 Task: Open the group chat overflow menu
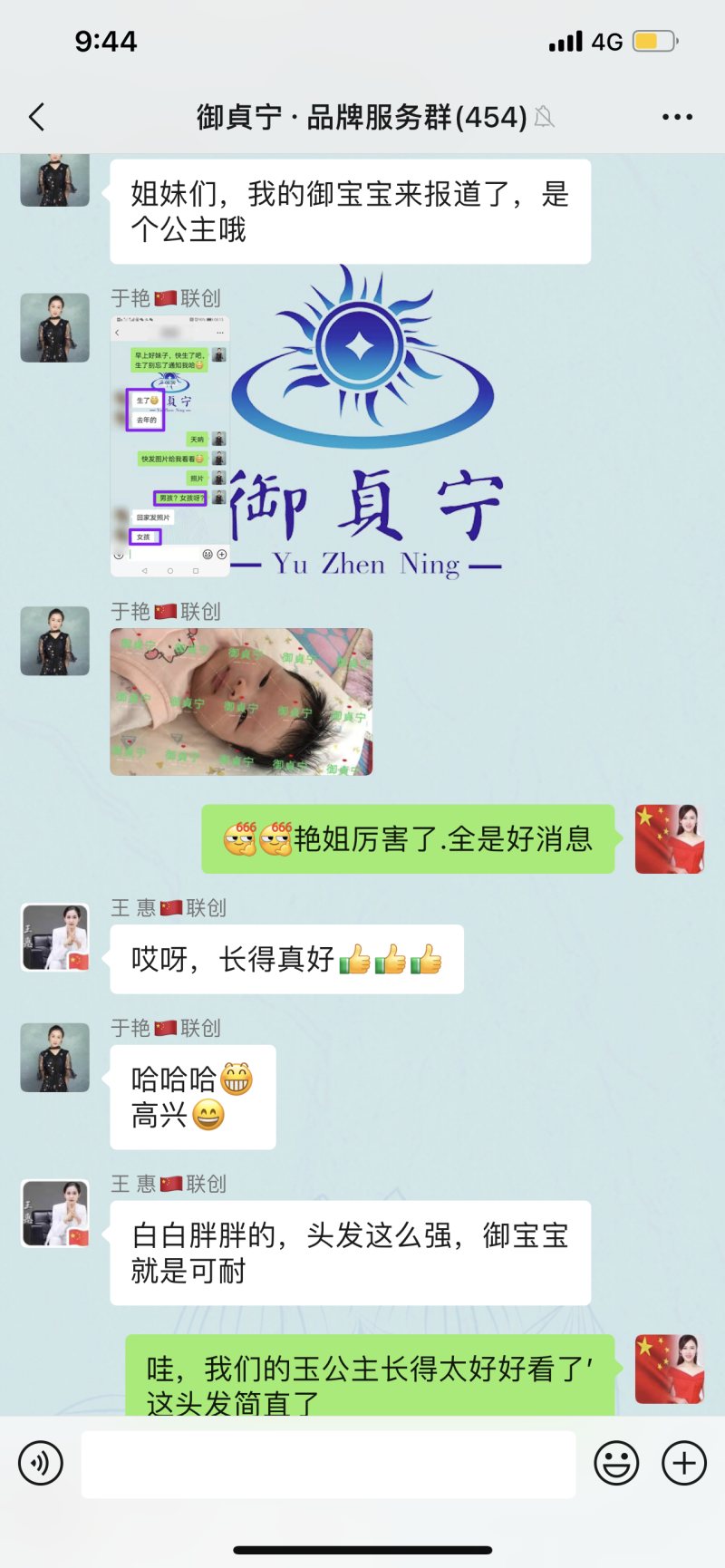point(677,117)
